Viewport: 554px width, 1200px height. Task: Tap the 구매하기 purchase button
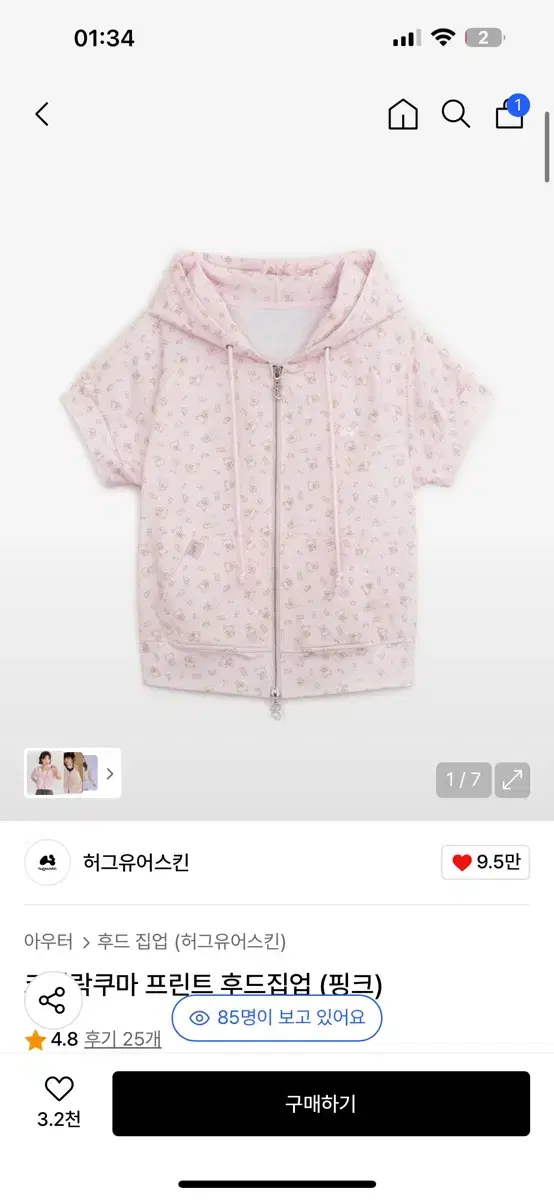click(321, 1104)
